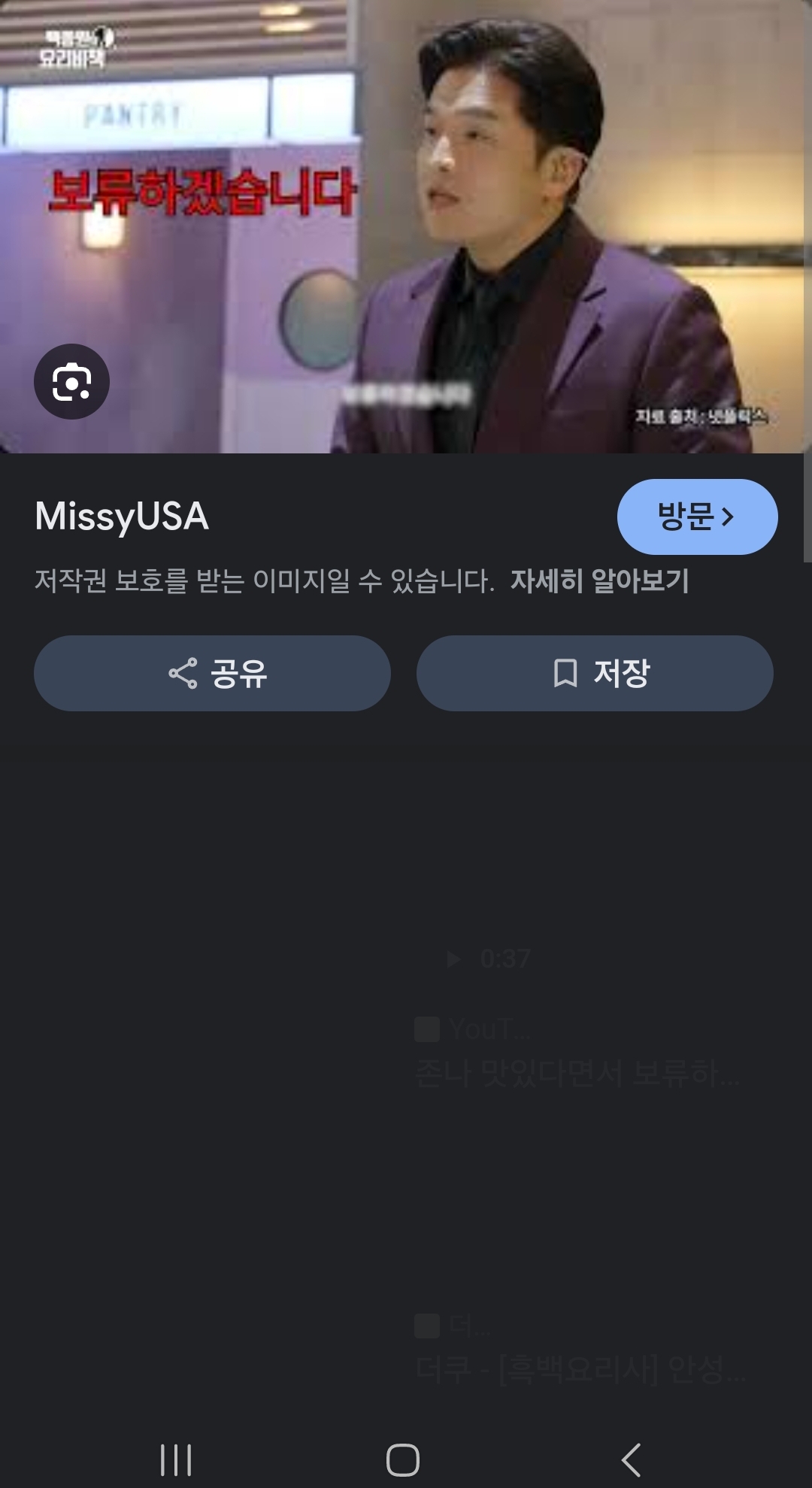Open Google Lens on this image
This screenshot has width=812, height=1488.
(x=71, y=382)
